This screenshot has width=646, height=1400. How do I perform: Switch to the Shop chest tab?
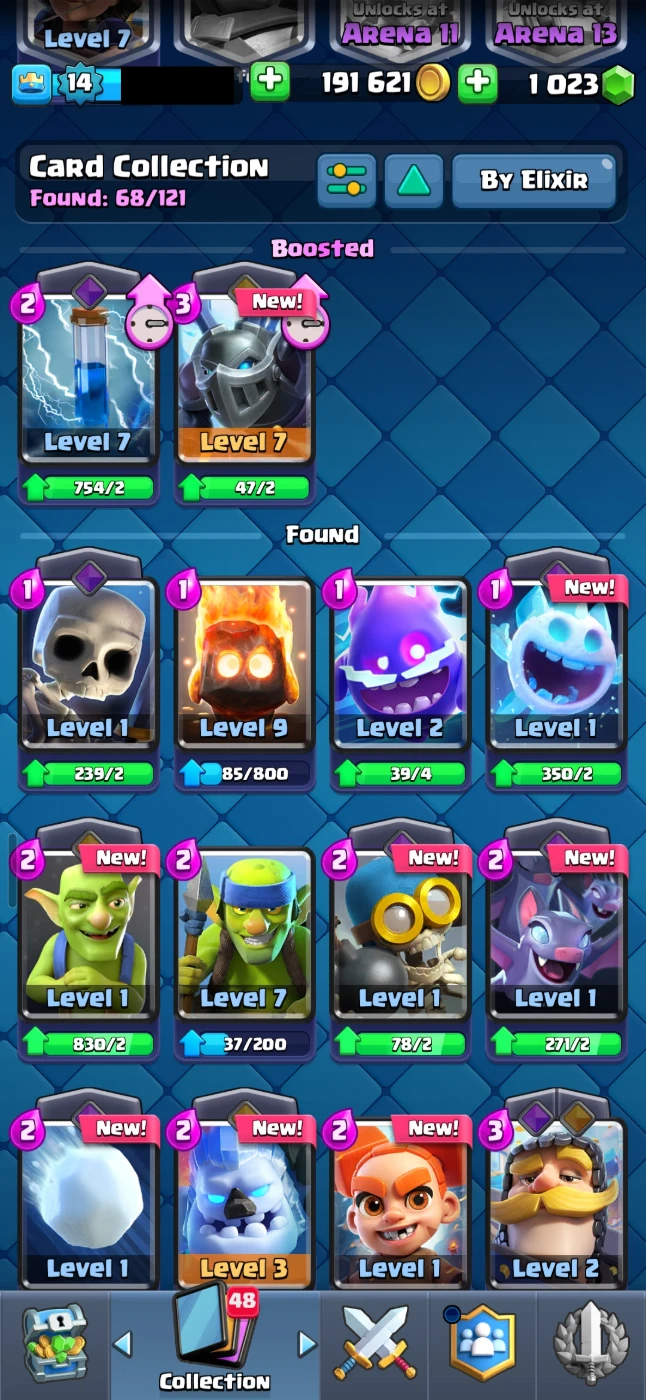coord(55,1342)
